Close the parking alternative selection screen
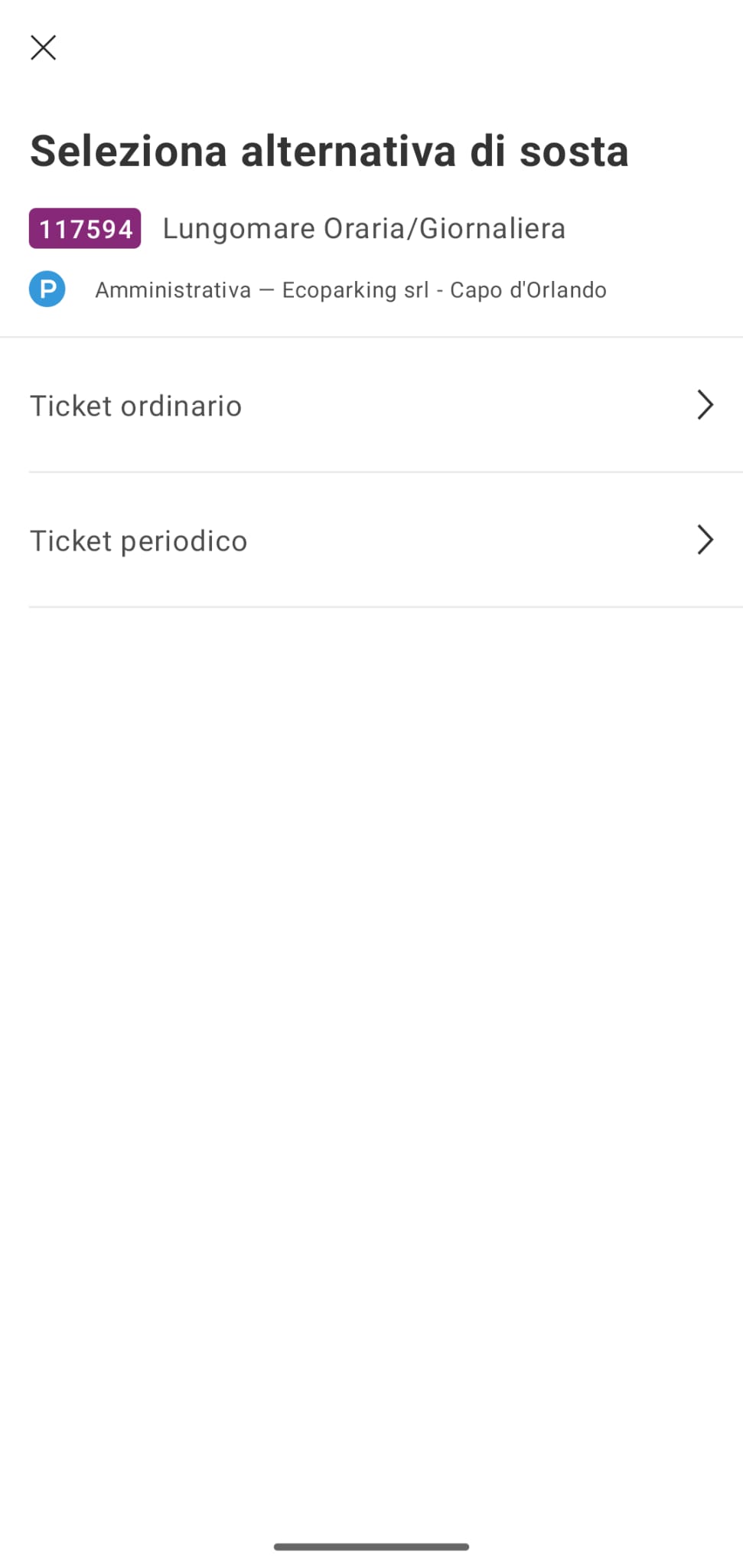The image size is (743, 1568). (43, 47)
